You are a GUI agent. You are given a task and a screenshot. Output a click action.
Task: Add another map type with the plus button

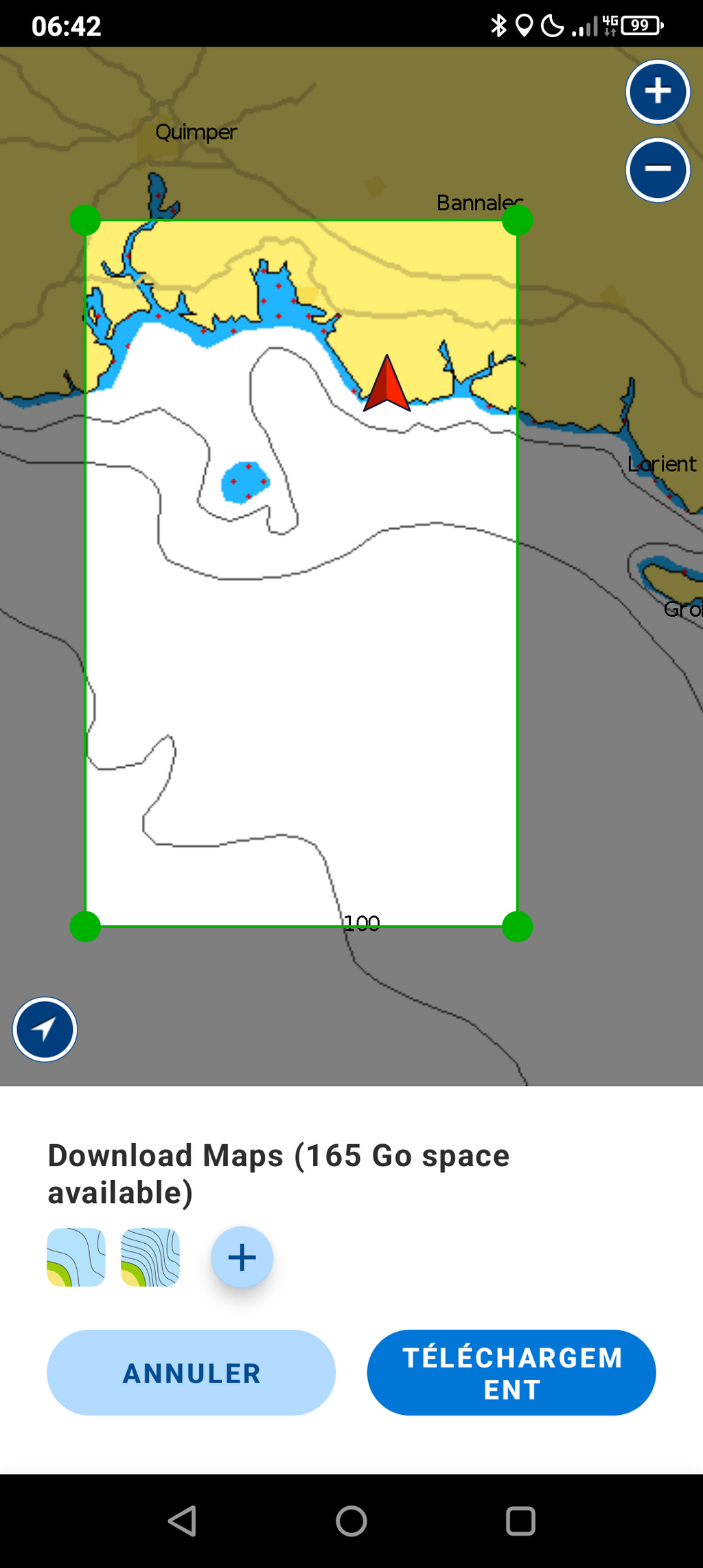[242, 1257]
